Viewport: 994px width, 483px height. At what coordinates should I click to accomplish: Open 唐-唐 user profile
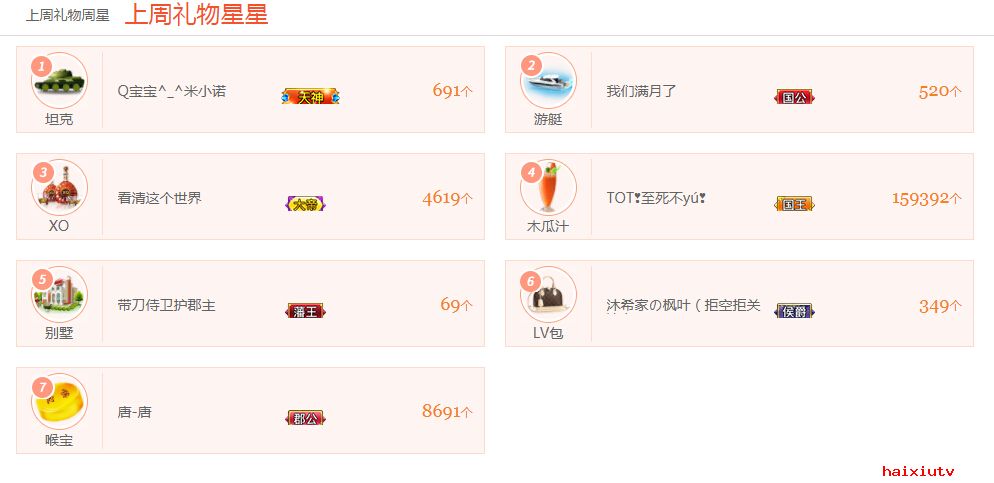[x=134, y=412]
